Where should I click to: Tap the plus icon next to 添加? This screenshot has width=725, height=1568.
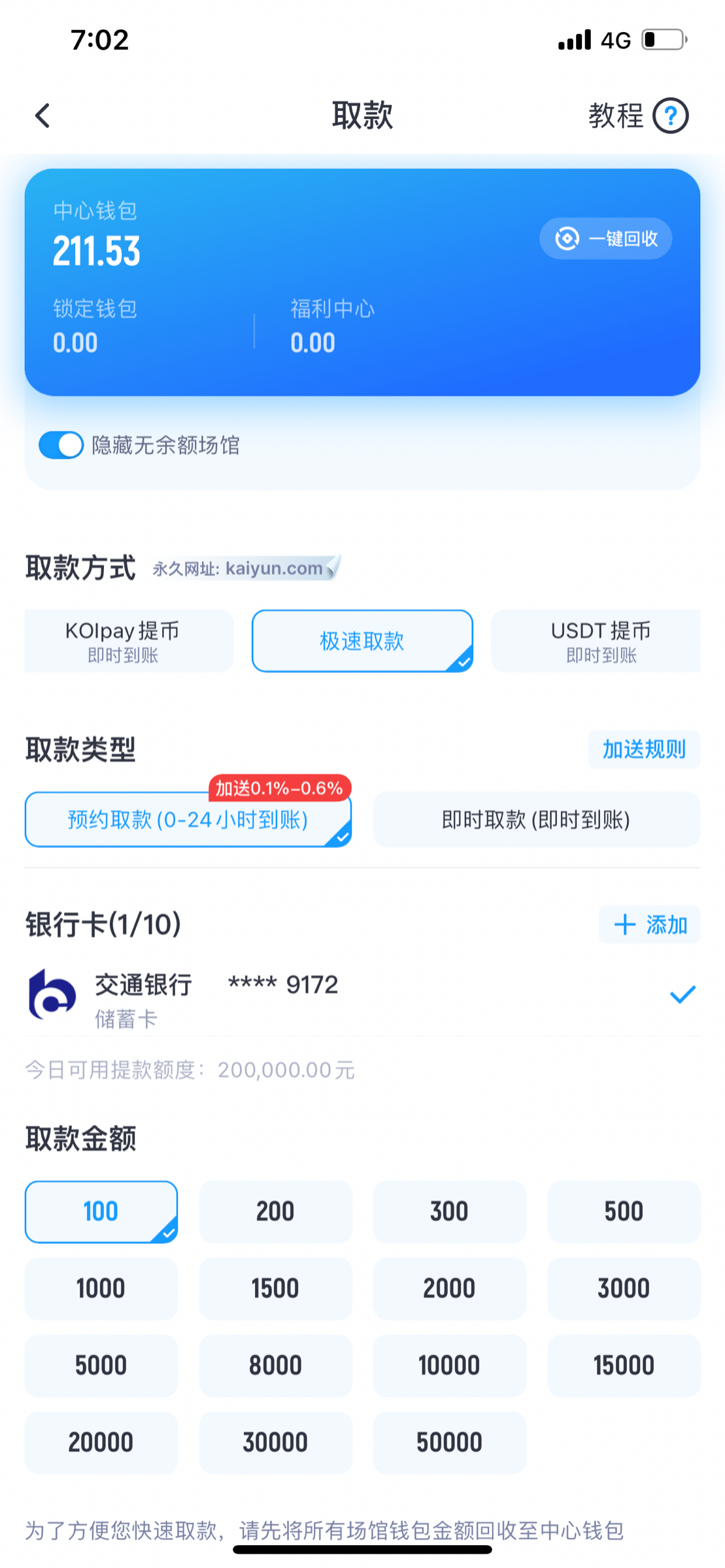(624, 924)
